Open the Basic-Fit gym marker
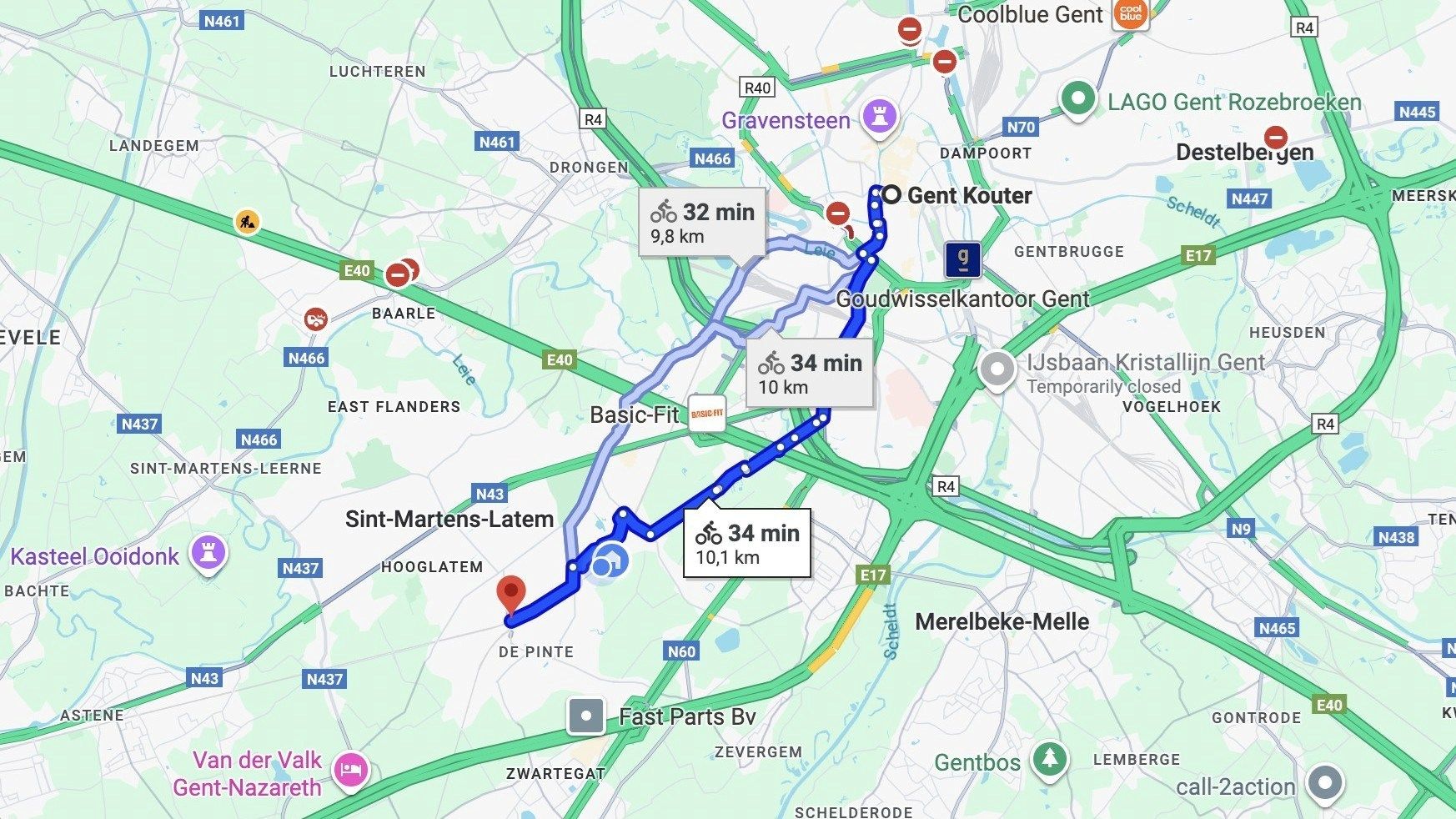1456x819 pixels. click(706, 414)
